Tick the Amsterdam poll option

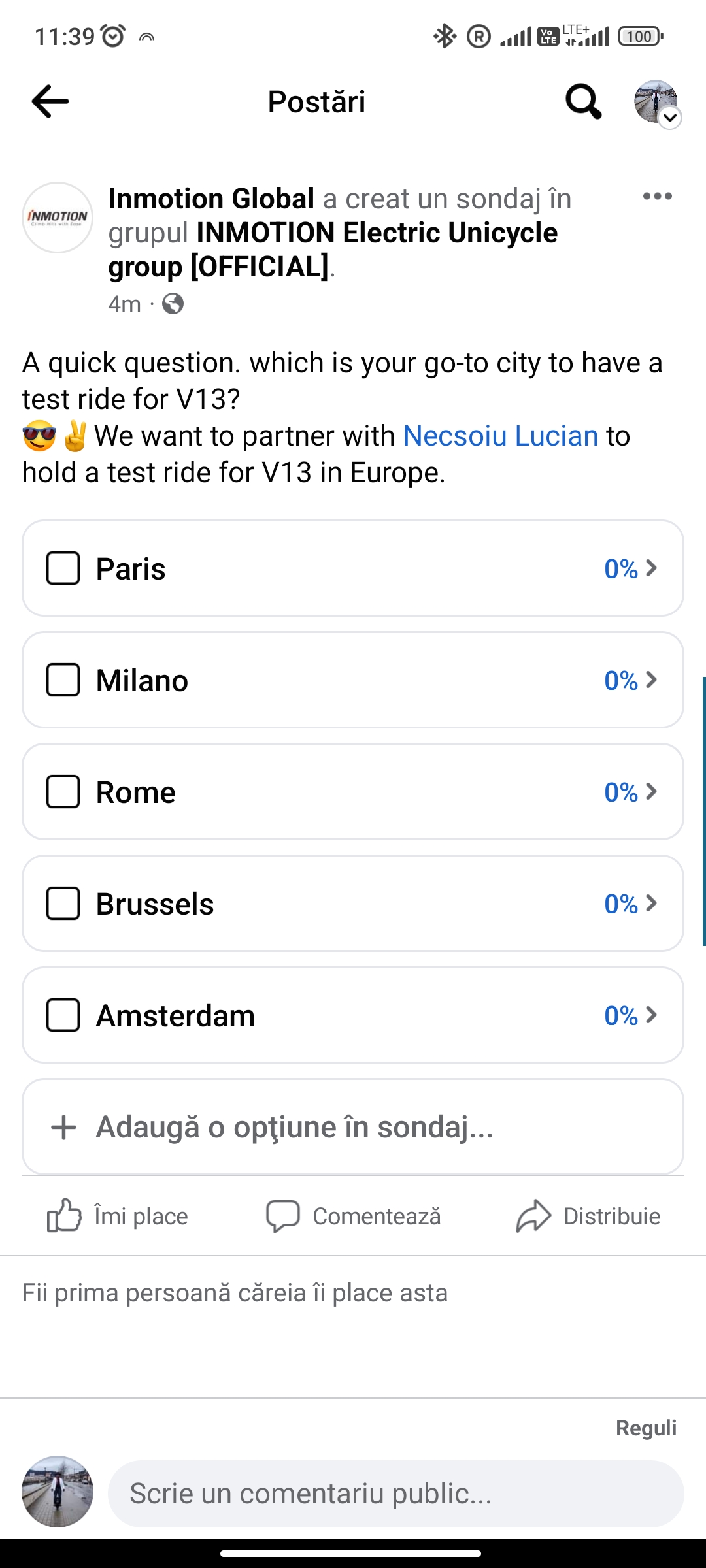[63, 1015]
